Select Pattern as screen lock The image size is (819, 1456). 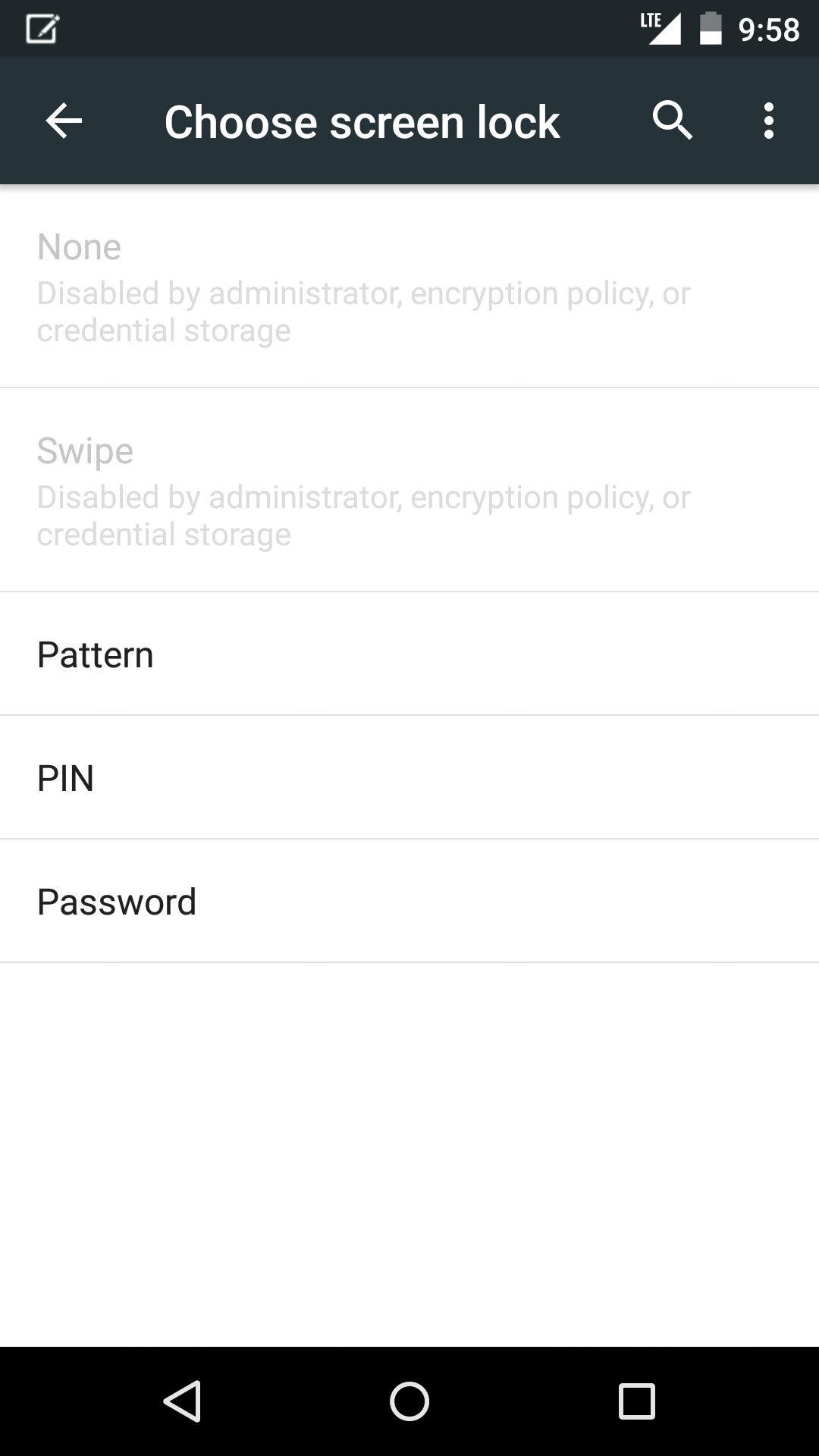(x=409, y=654)
